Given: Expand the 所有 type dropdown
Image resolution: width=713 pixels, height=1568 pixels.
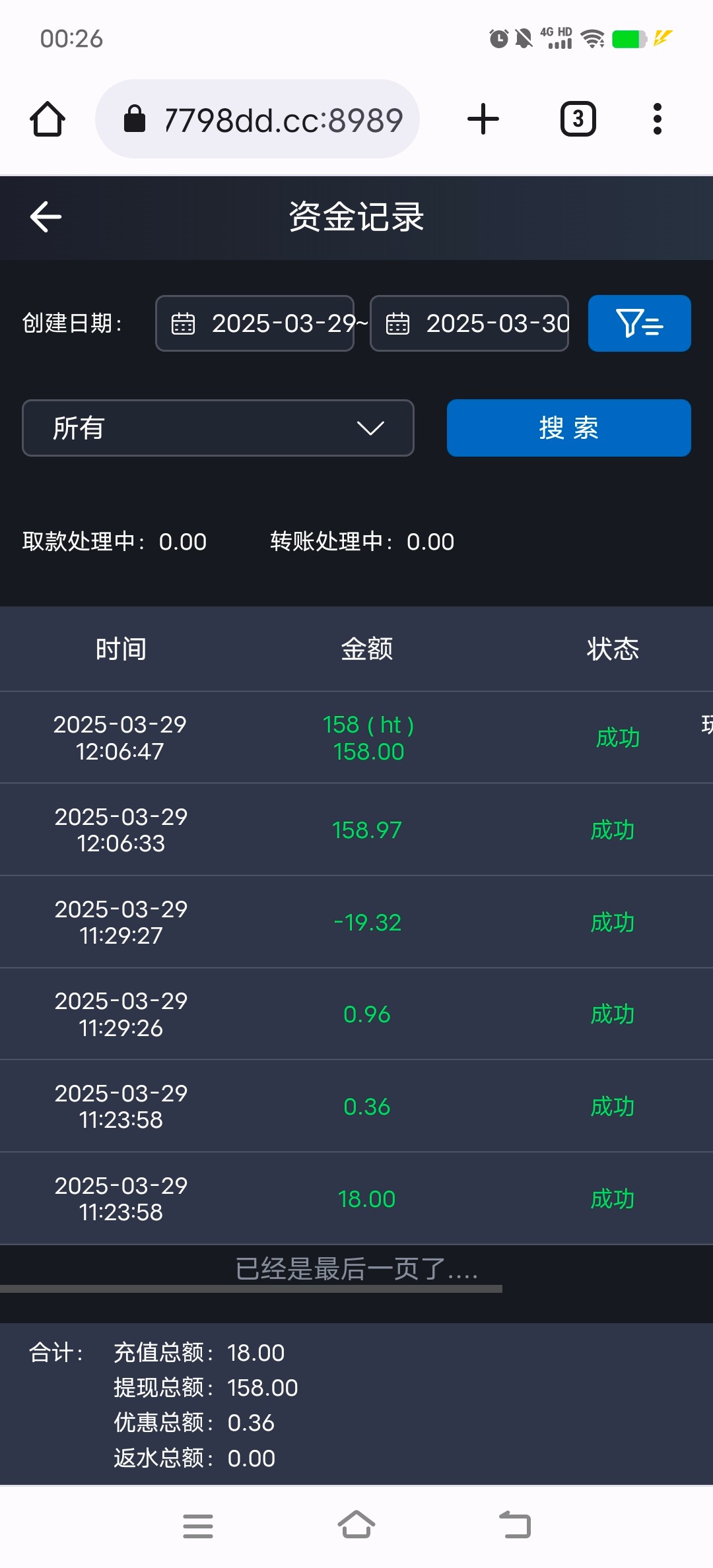Looking at the screenshot, I should 218,428.
